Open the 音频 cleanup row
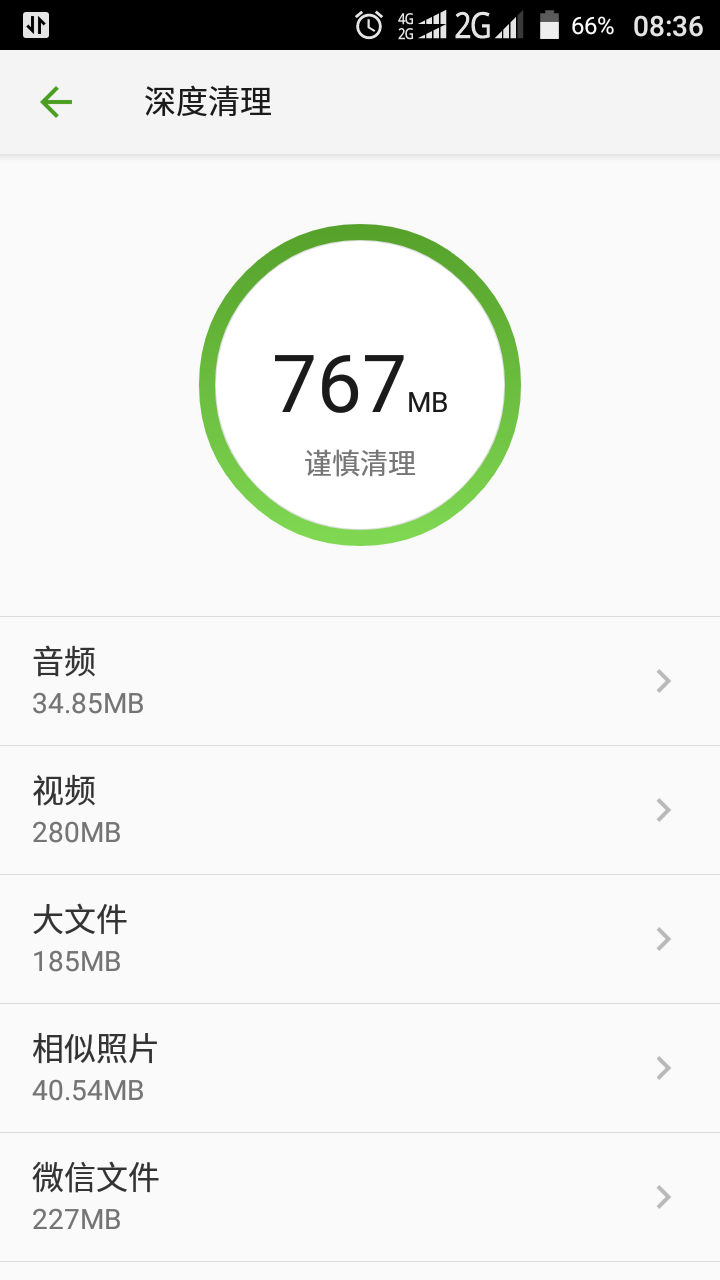Image resolution: width=720 pixels, height=1280 pixels. [360, 681]
